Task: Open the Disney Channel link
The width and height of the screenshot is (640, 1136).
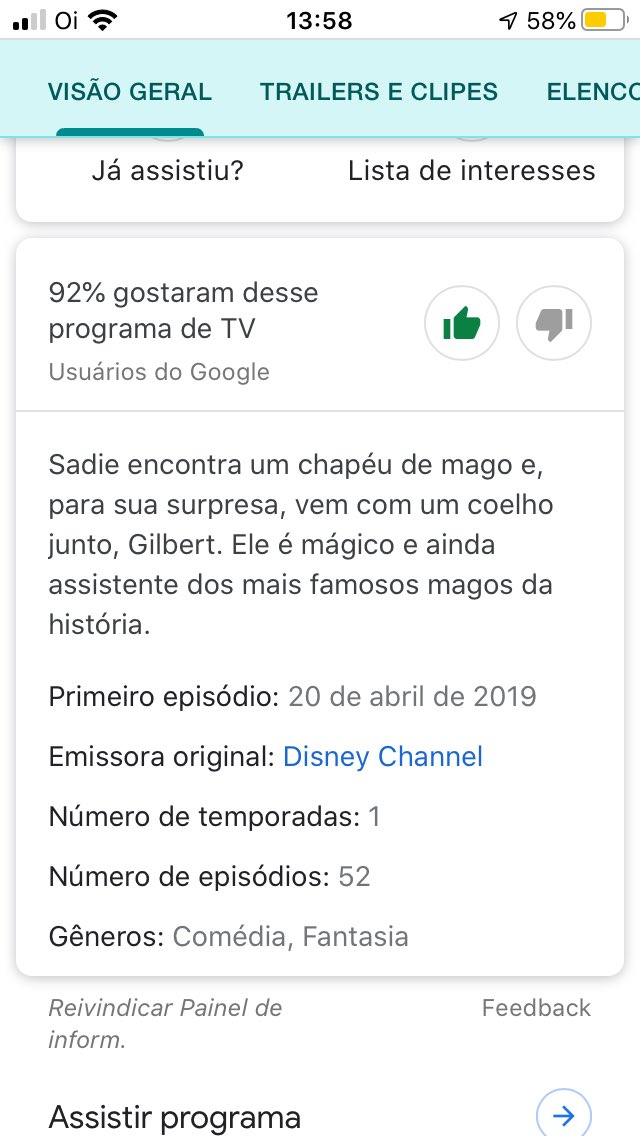Action: click(383, 757)
